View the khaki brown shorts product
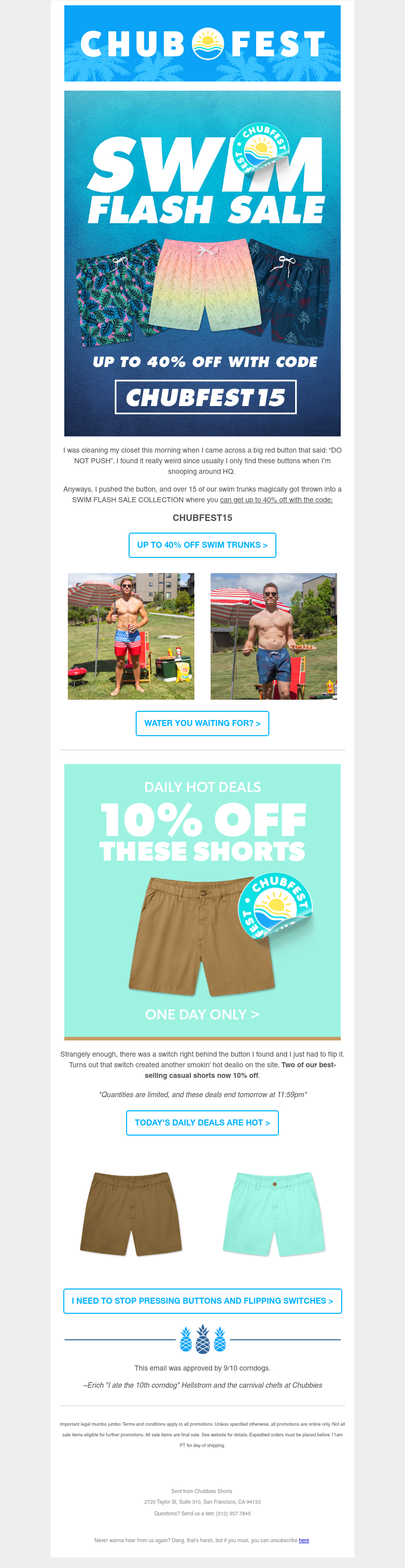The height and width of the screenshot is (1568, 405). click(131, 1213)
